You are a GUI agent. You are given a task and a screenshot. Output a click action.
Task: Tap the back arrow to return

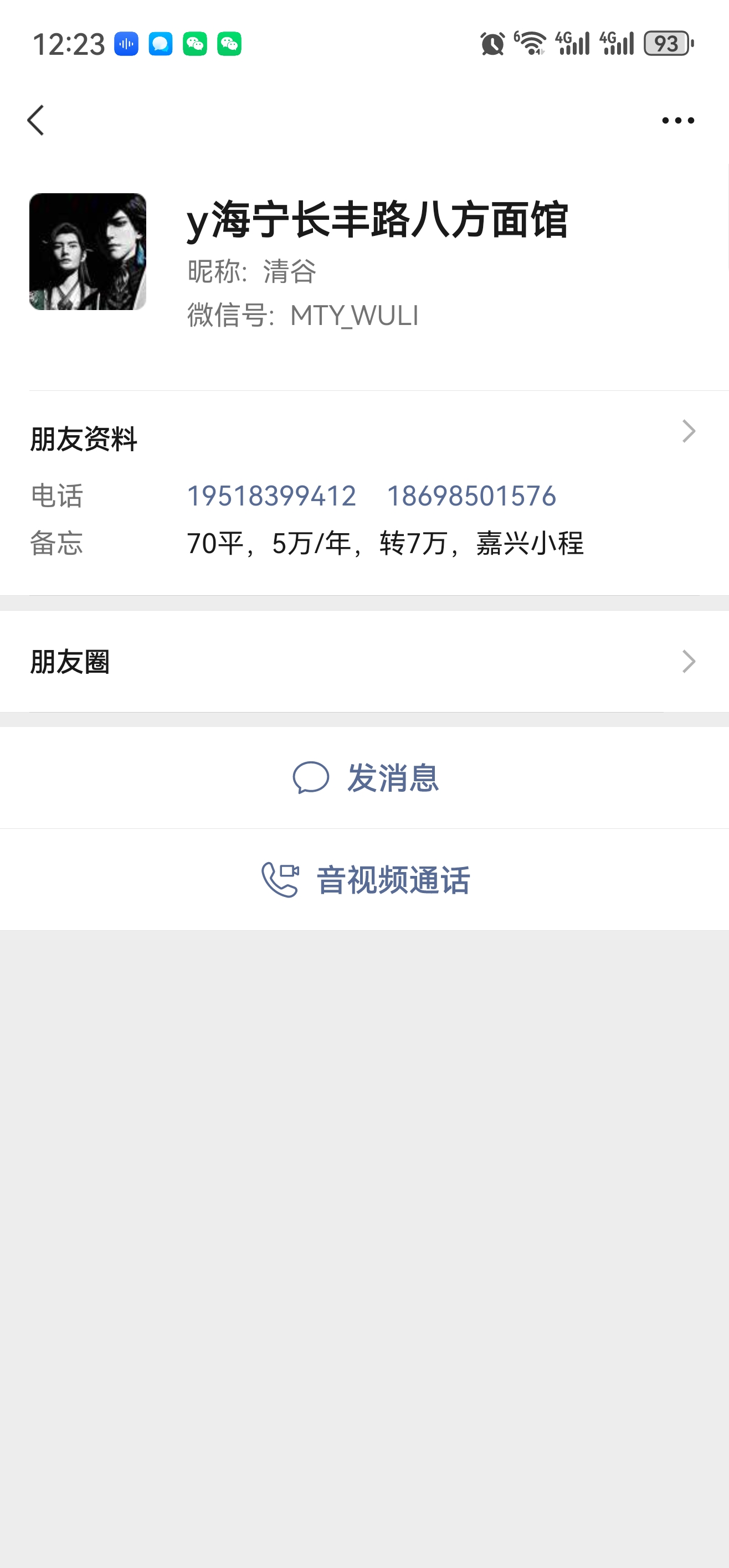[x=37, y=120]
